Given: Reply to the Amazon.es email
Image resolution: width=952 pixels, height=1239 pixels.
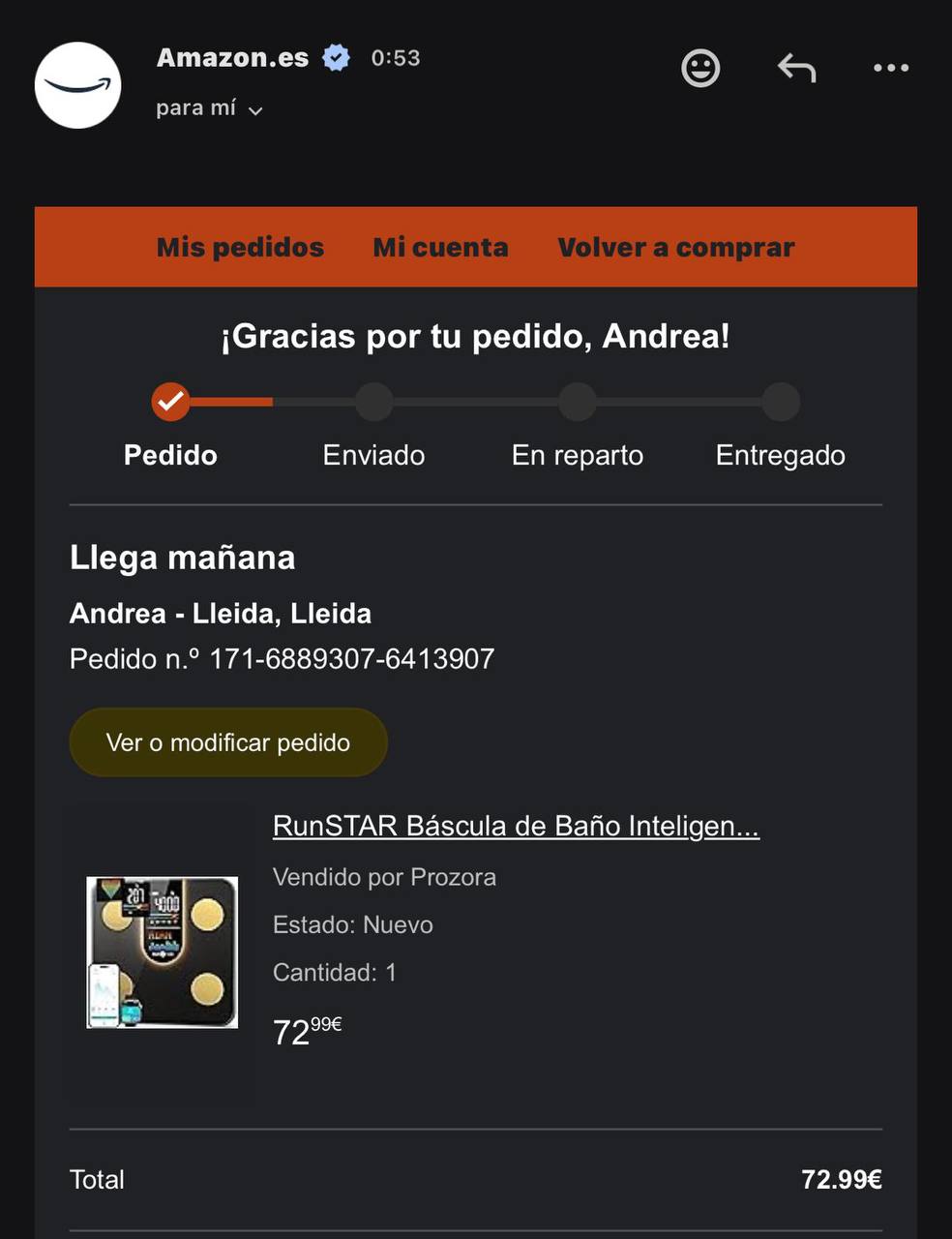Looking at the screenshot, I should [x=796, y=68].
